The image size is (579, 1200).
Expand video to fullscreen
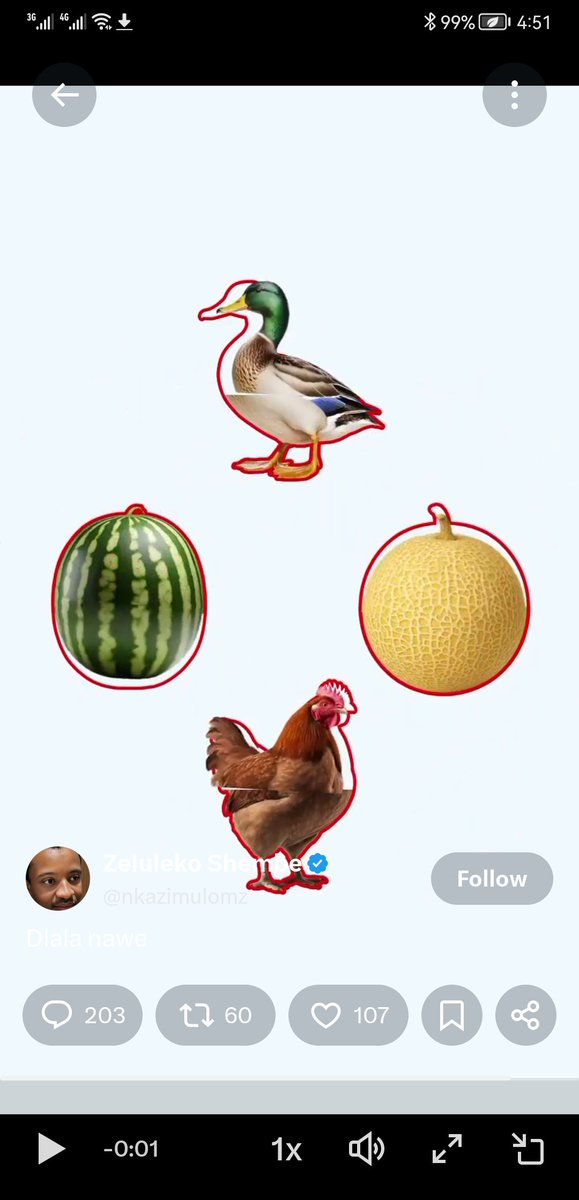[x=447, y=1149]
